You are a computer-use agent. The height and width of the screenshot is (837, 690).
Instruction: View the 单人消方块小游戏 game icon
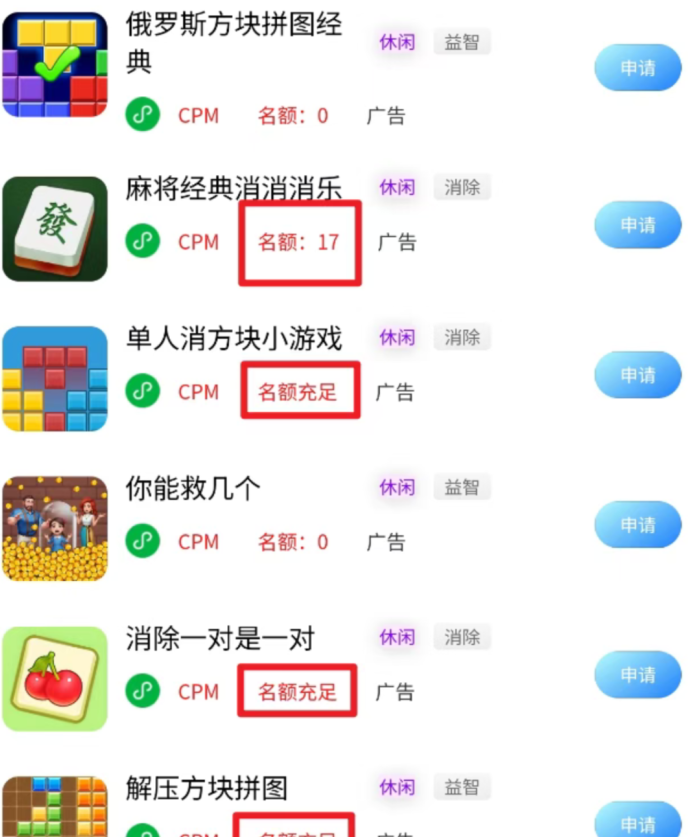54,379
